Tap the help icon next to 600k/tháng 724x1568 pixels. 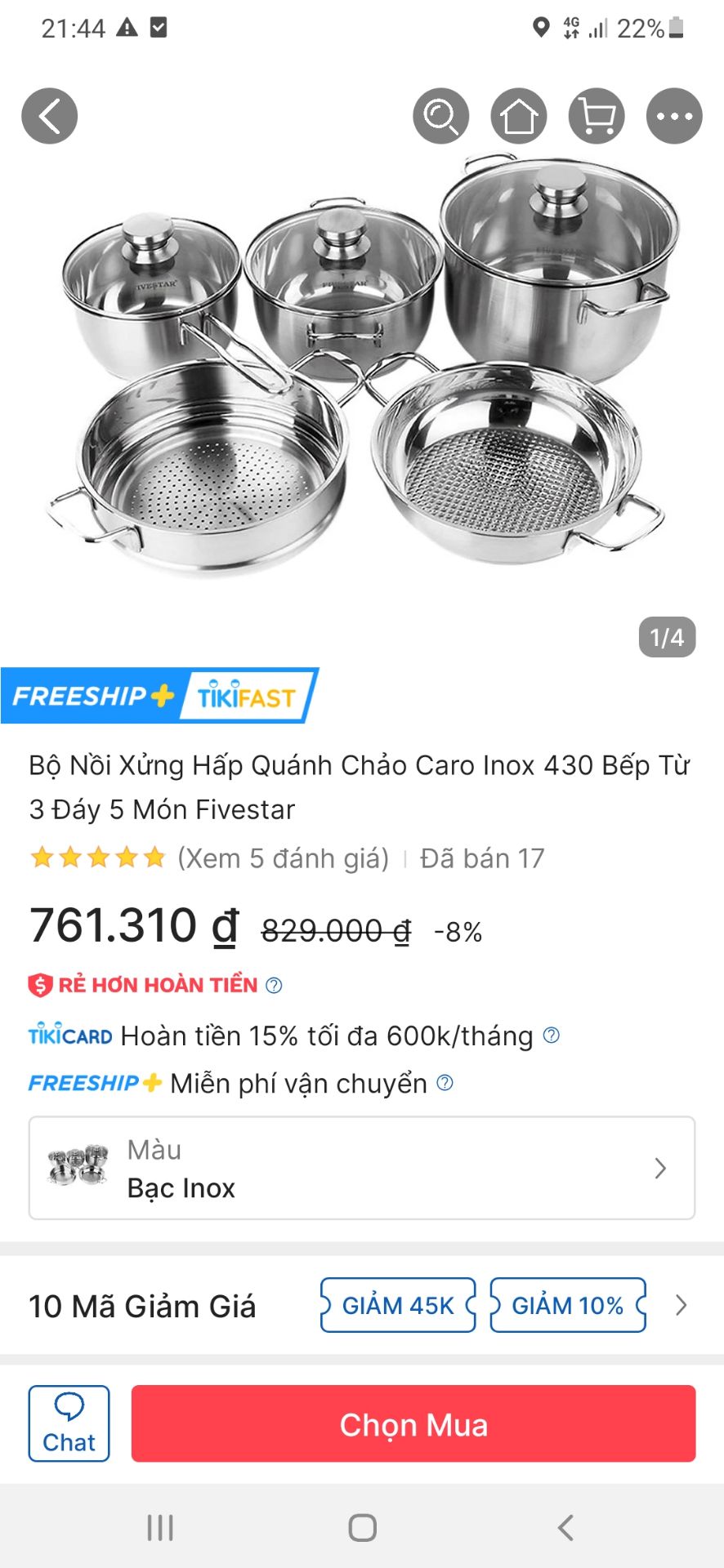(x=552, y=1036)
